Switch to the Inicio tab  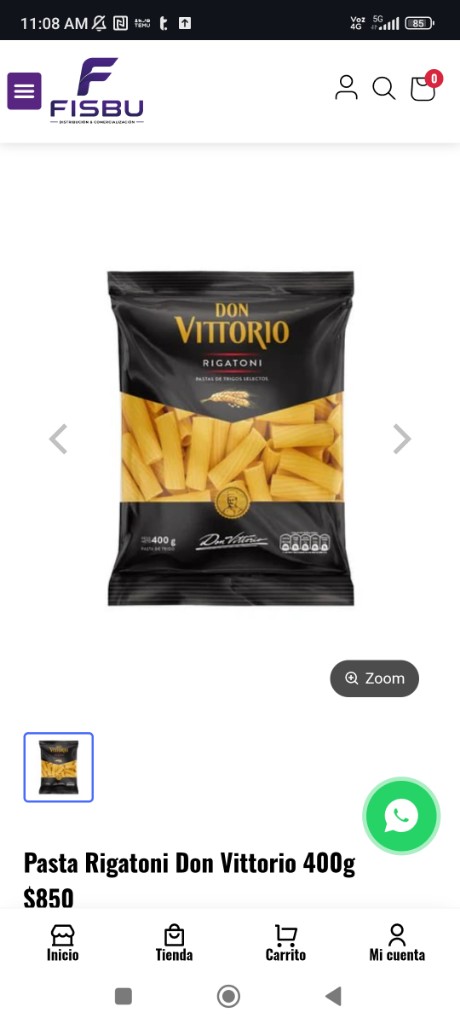(x=63, y=943)
